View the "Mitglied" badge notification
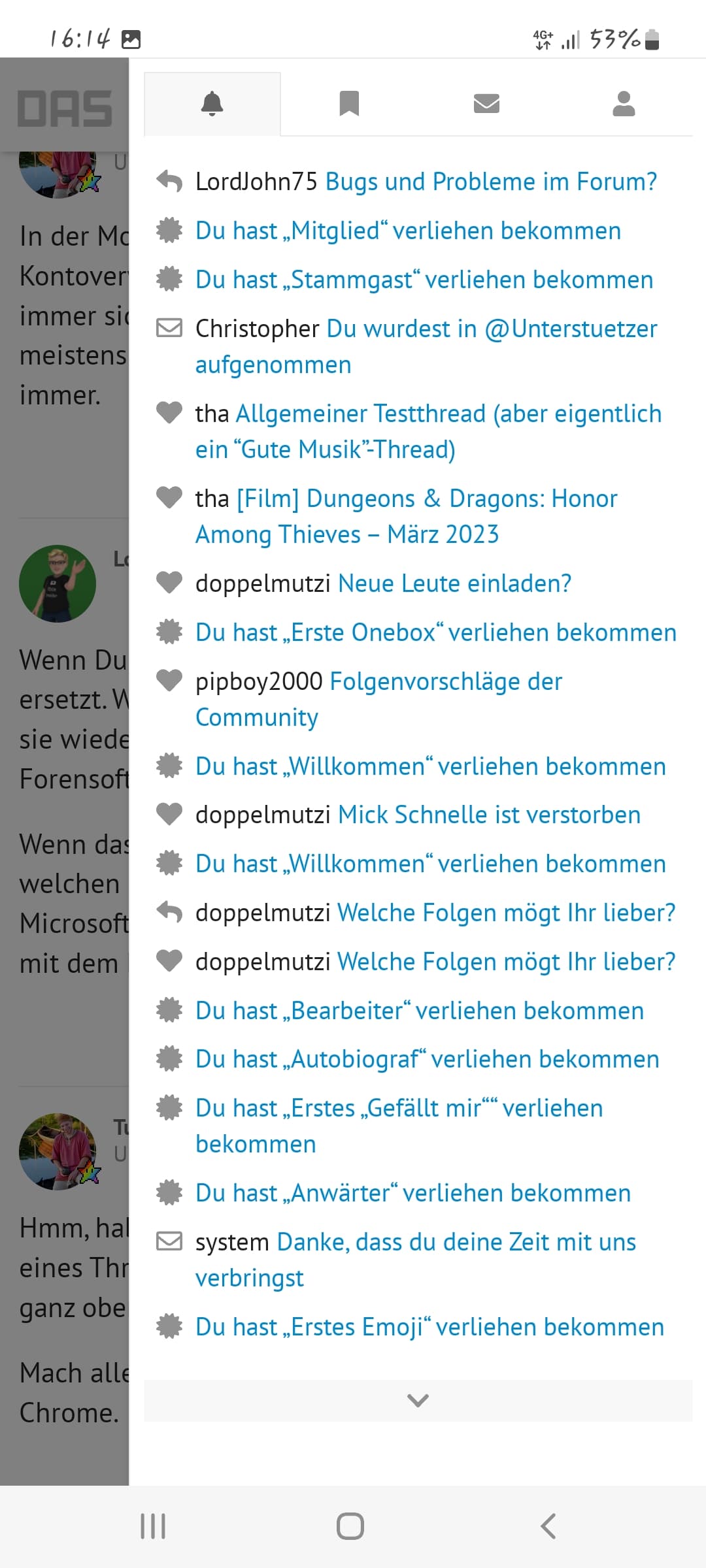706x1568 pixels. 418,231
